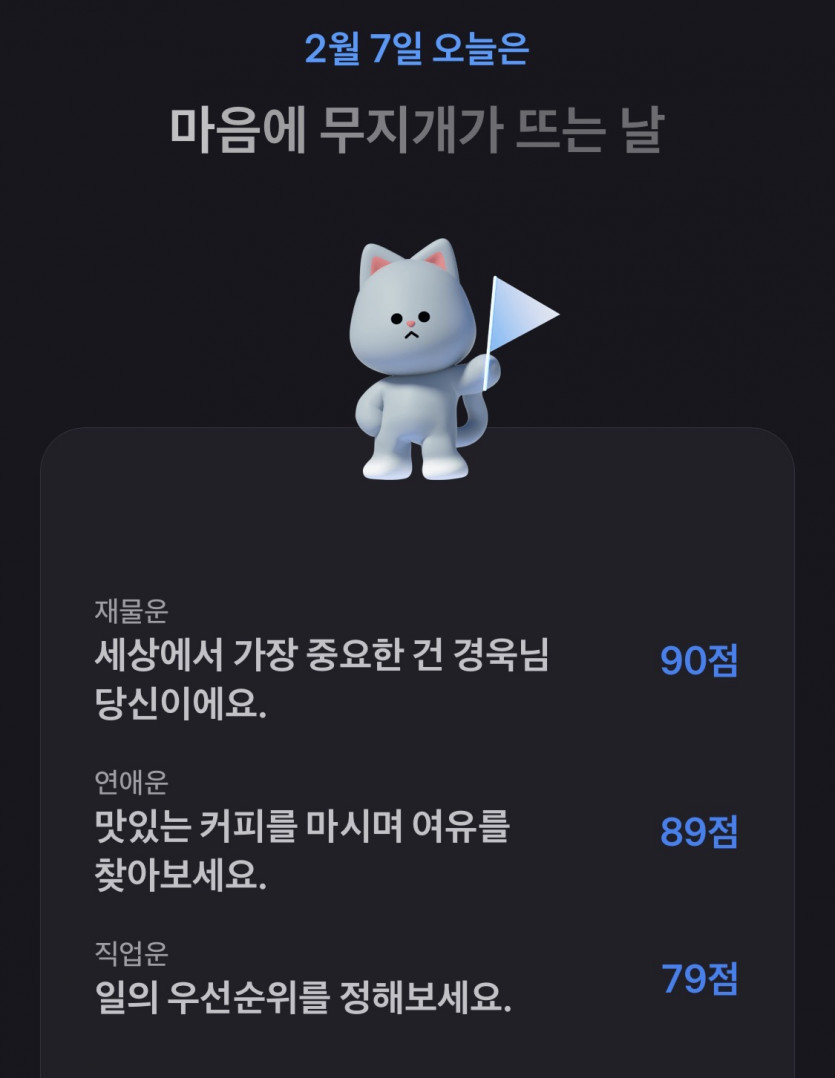Tap the cat mascot character
Screen dimensions: 835x1078
410,360
